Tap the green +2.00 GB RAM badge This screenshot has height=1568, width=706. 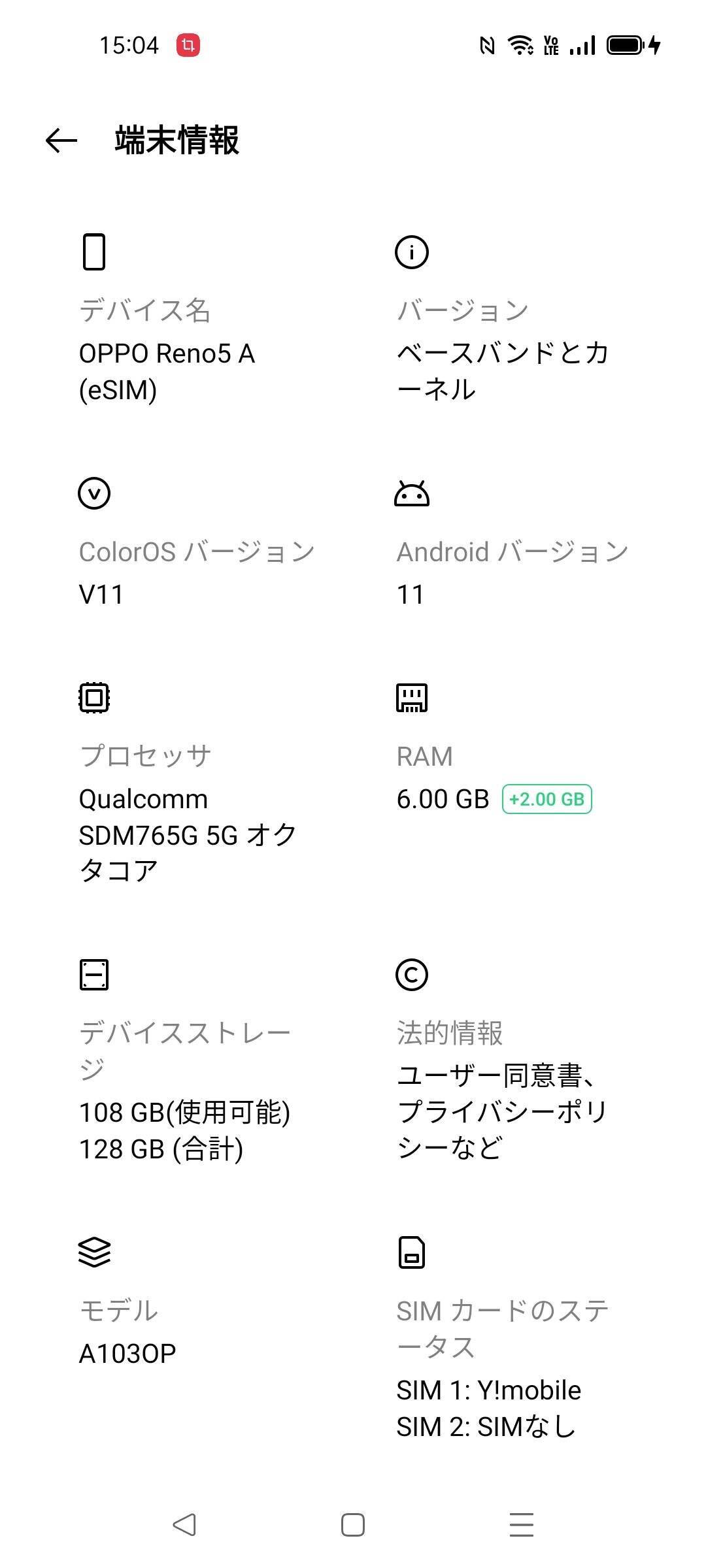point(546,798)
